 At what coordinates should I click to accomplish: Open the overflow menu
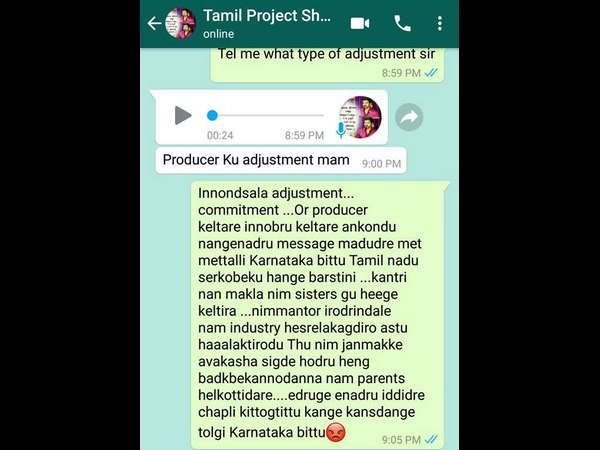pyautogui.click(x=440, y=23)
